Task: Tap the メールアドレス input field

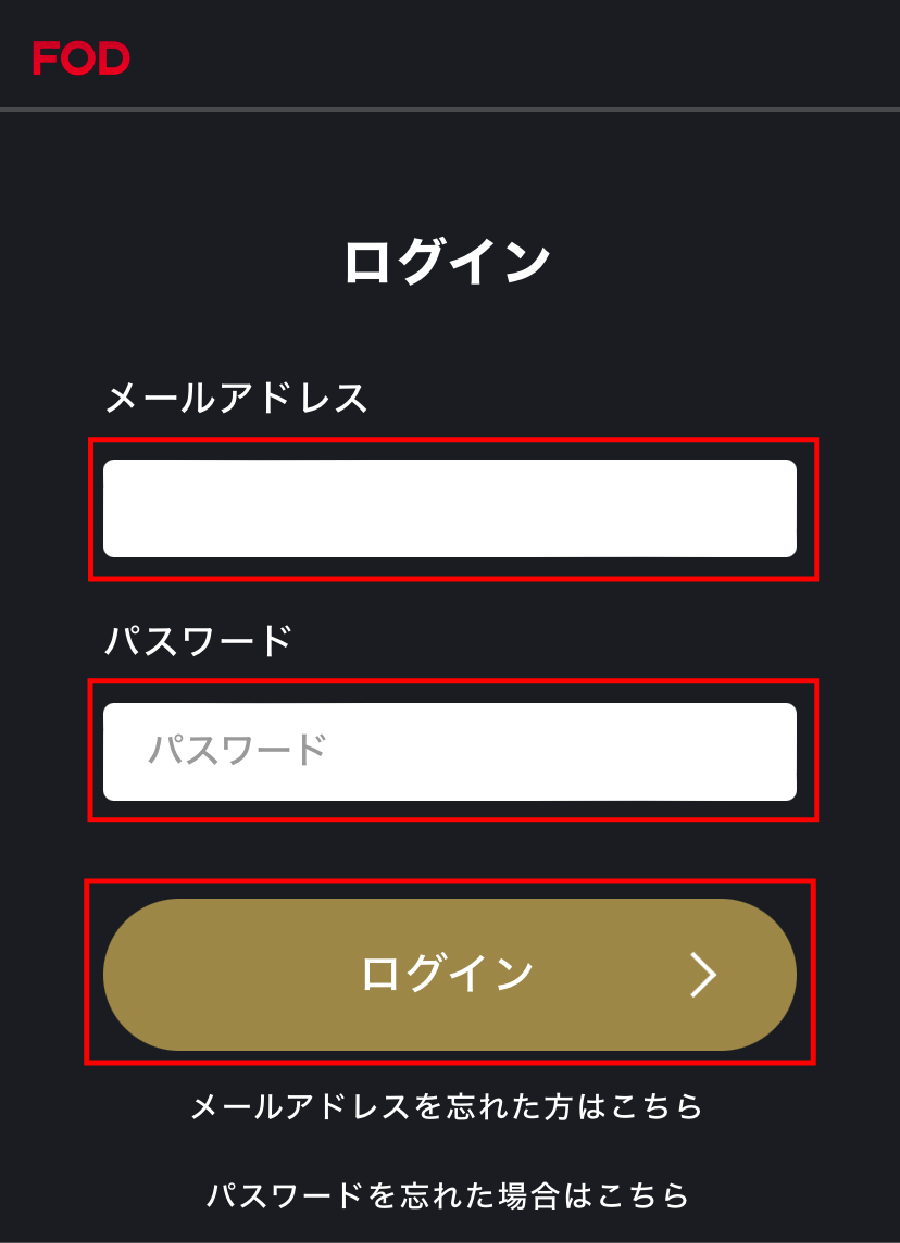Action: (x=449, y=508)
